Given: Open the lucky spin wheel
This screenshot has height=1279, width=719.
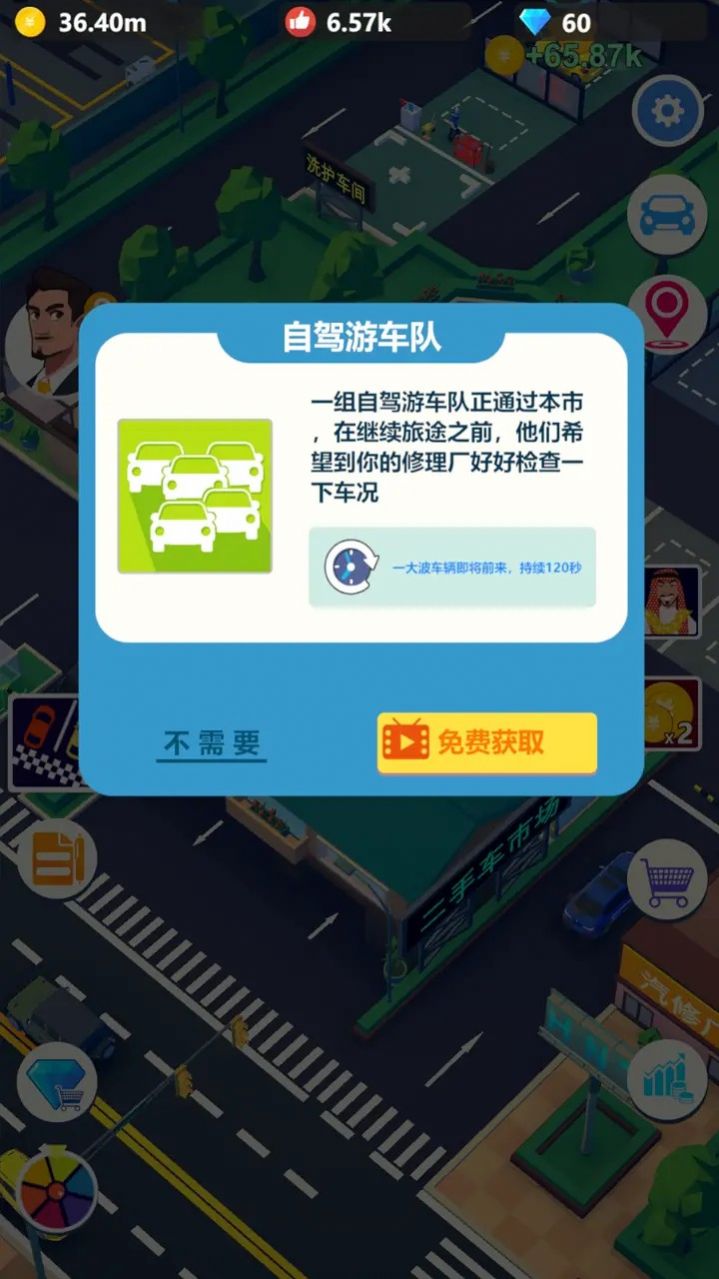Looking at the screenshot, I should click(x=56, y=1190).
